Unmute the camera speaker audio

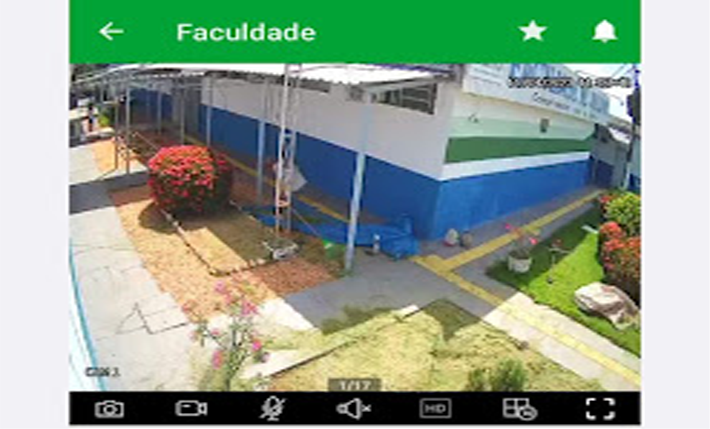[353, 408]
